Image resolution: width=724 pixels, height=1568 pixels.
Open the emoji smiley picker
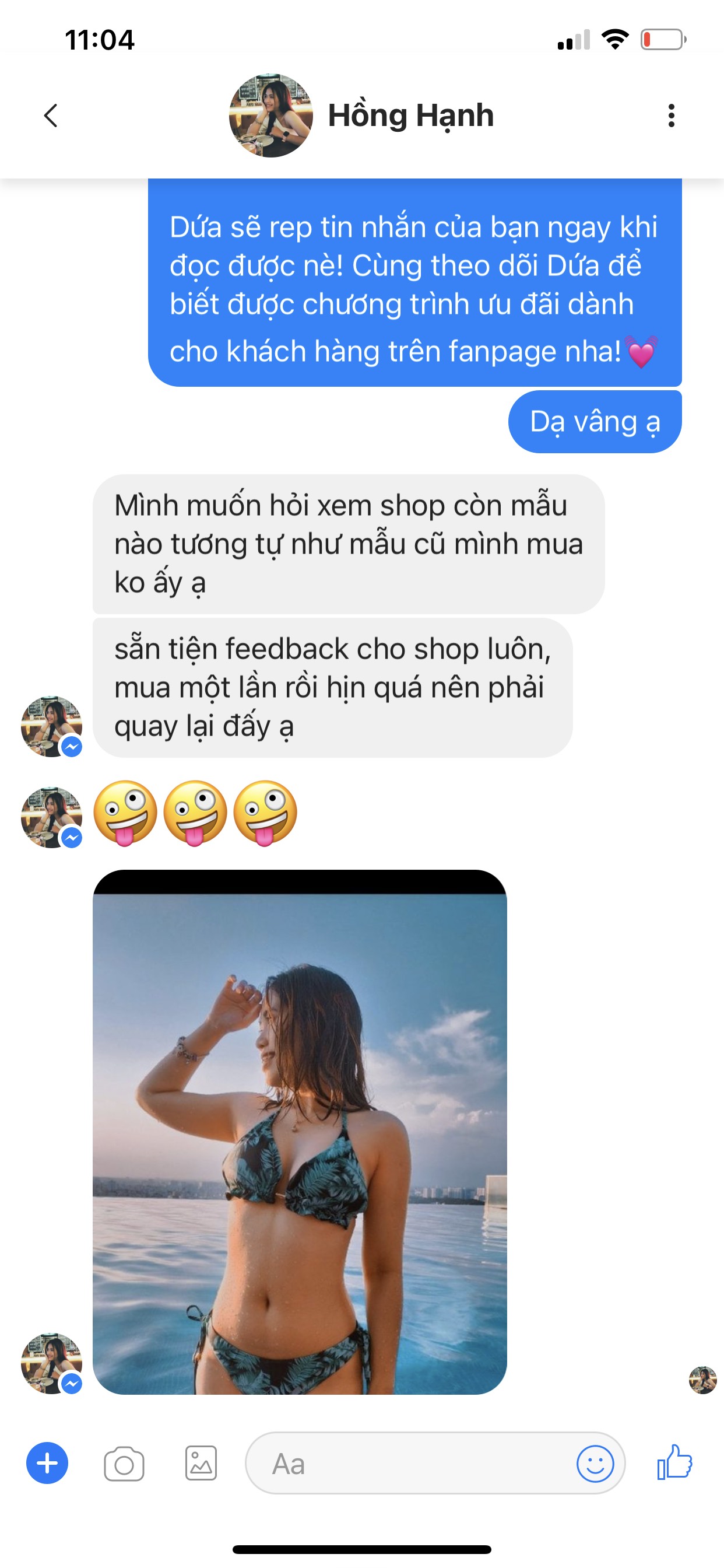(595, 1464)
